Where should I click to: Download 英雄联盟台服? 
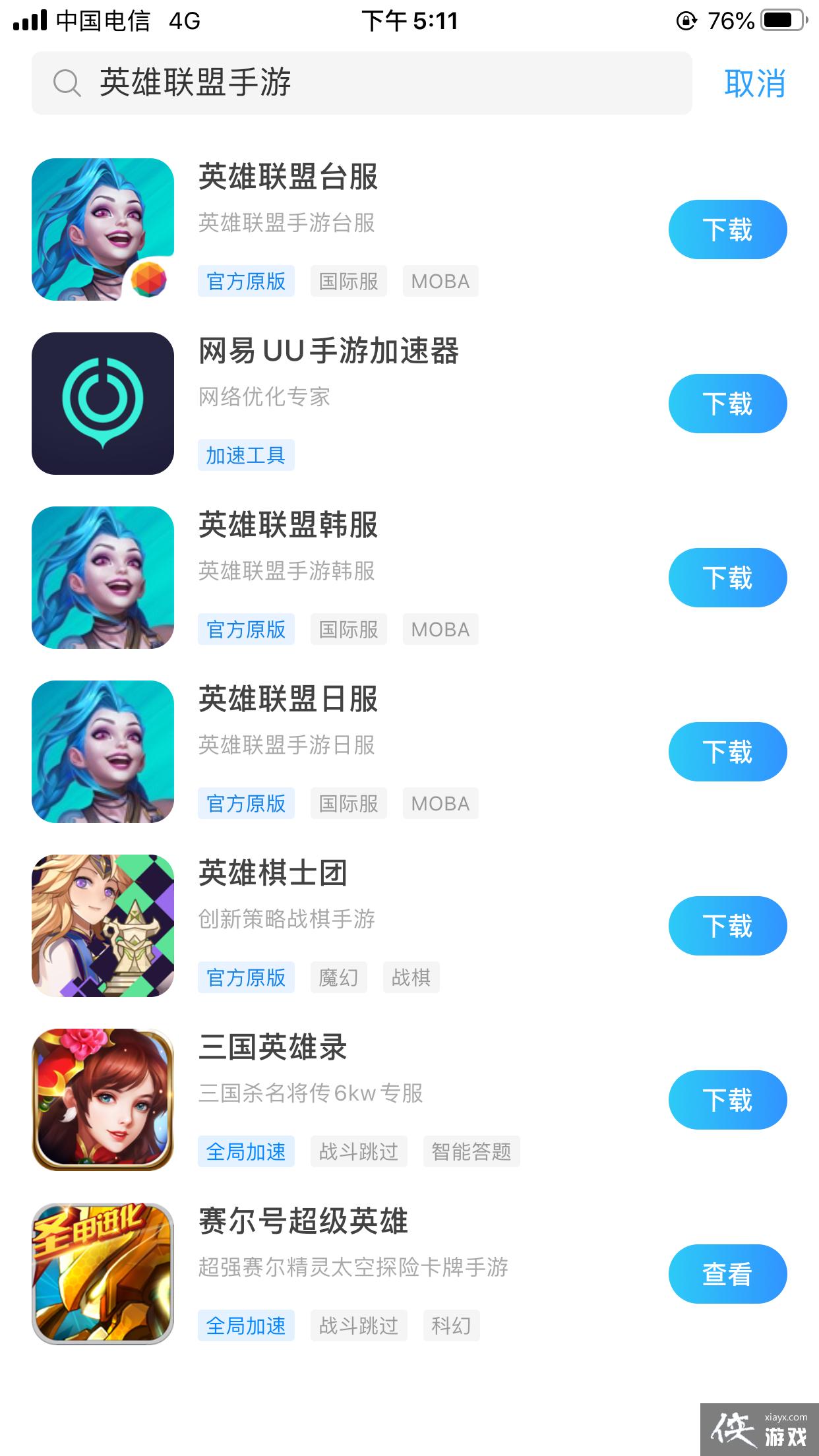[727, 229]
